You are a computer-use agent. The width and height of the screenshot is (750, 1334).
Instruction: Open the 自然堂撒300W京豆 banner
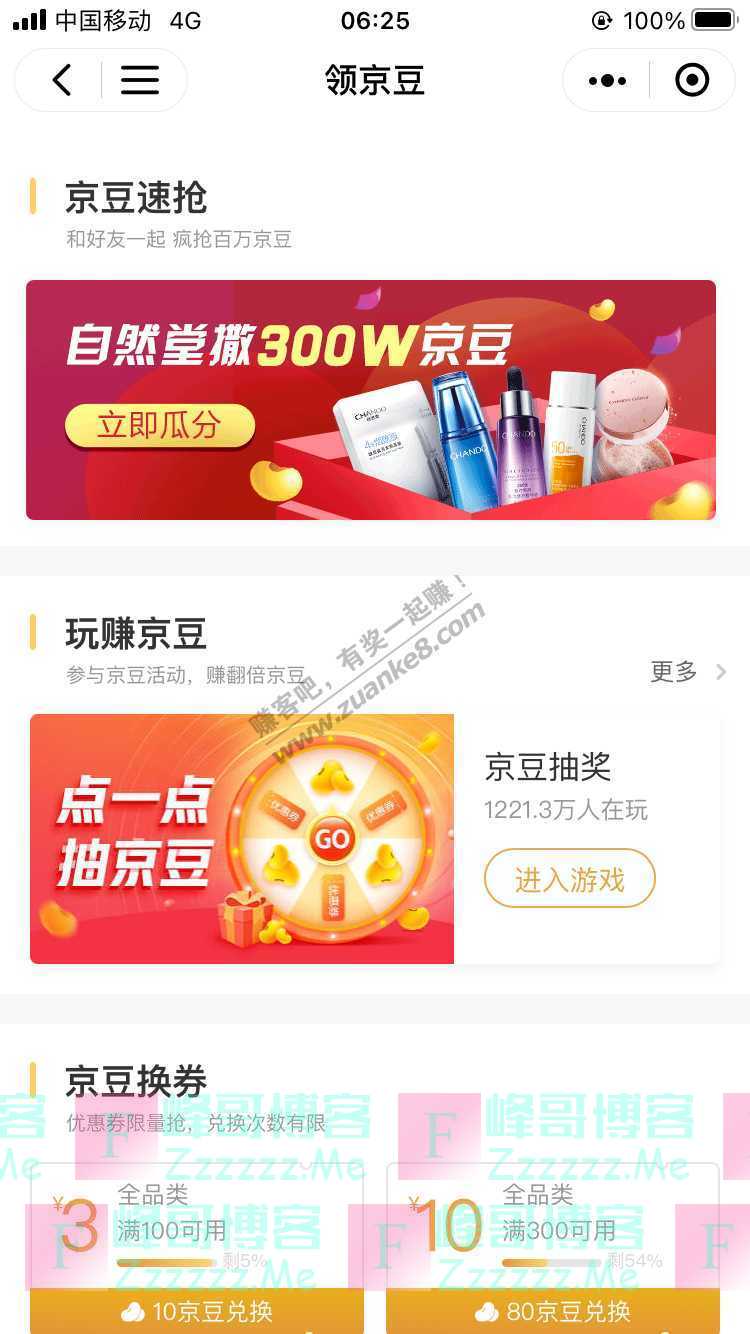click(371, 400)
